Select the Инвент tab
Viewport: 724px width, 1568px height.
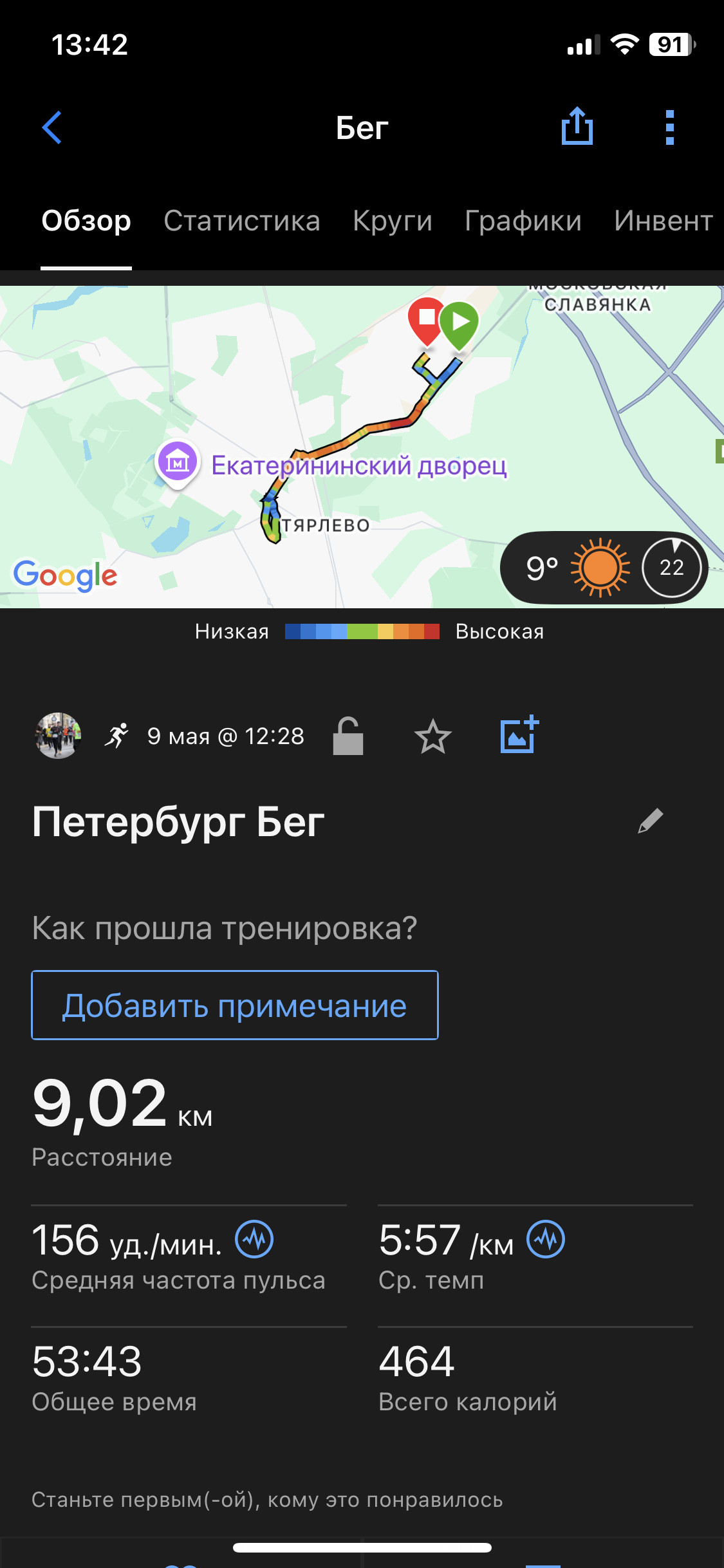tap(664, 221)
